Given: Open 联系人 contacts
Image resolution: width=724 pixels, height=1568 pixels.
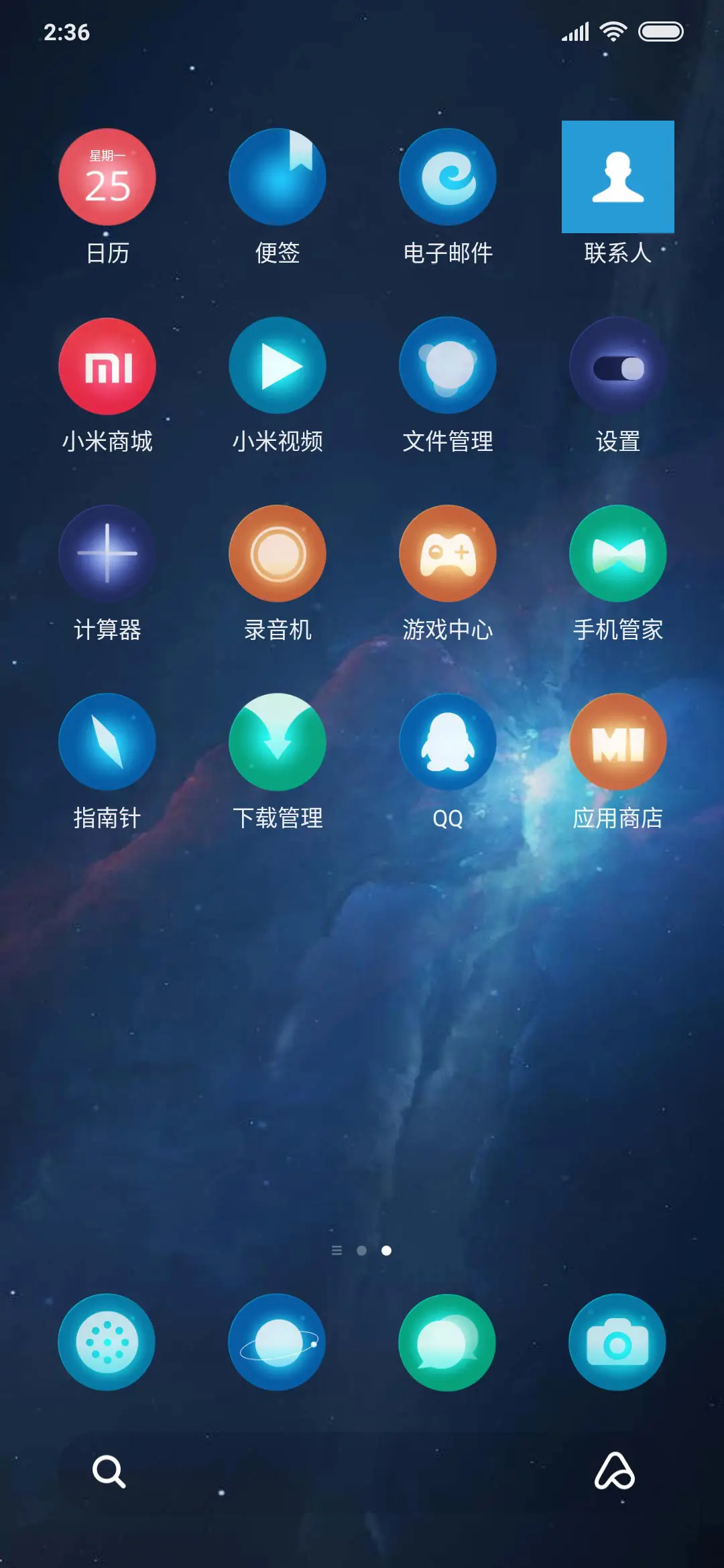Looking at the screenshot, I should pyautogui.click(x=617, y=178).
